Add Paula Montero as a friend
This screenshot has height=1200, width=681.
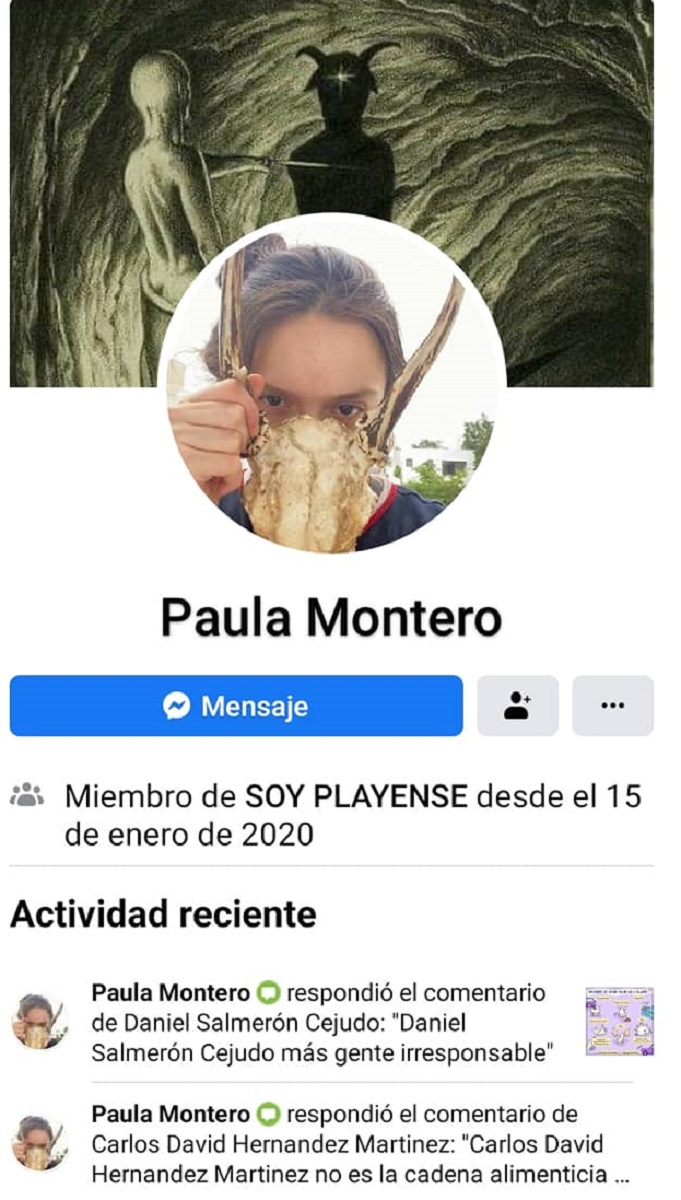(x=517, y=706)
